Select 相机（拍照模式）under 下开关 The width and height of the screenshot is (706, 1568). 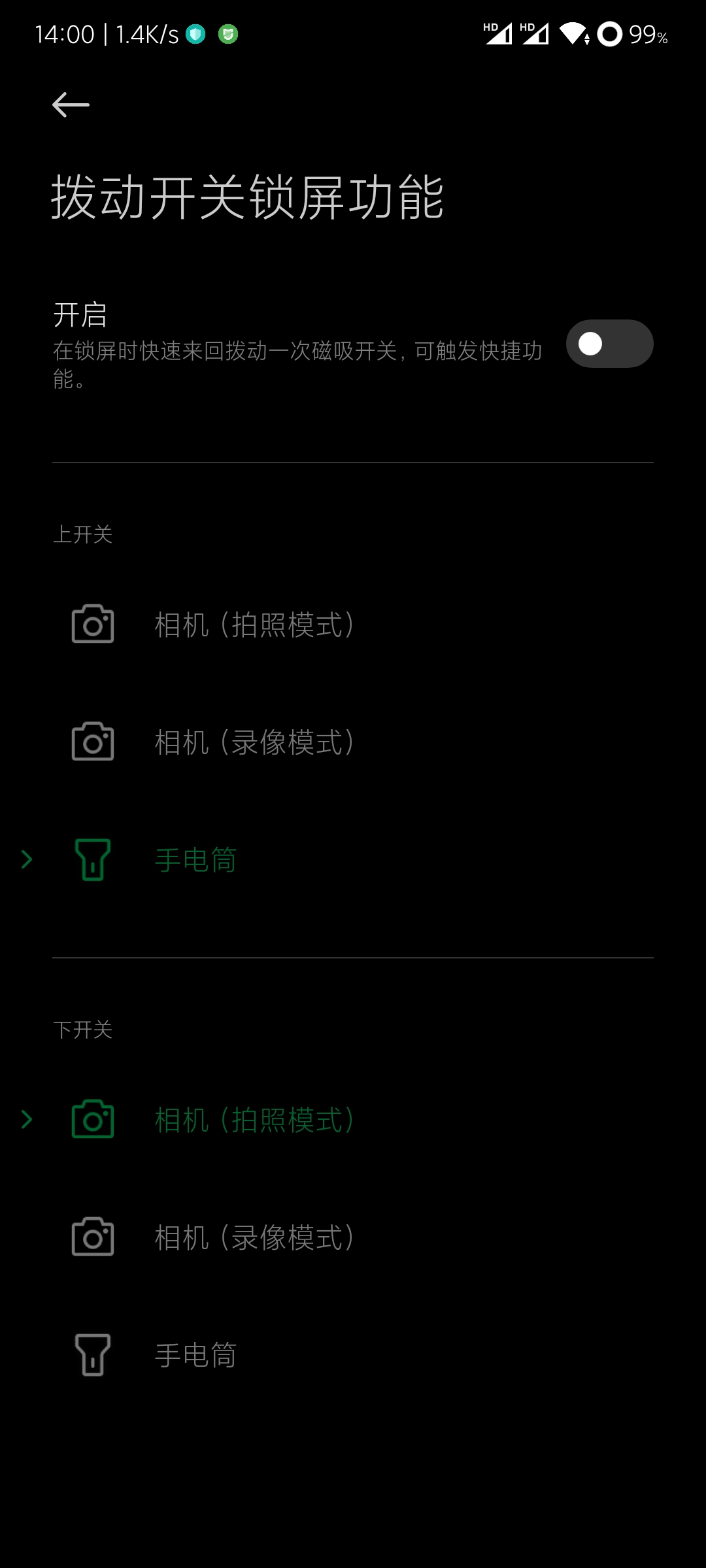coord(254,1120)
